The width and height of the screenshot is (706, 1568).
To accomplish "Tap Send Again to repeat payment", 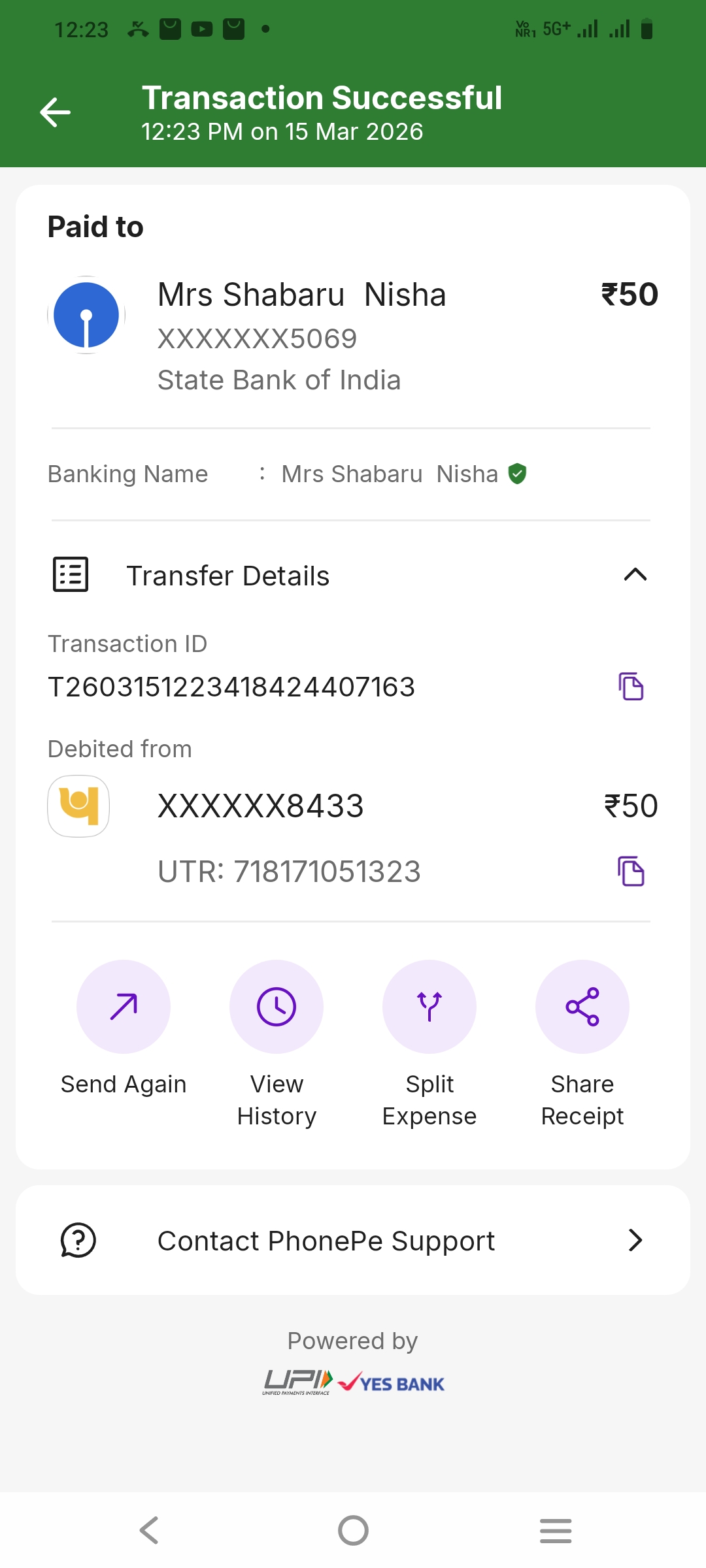I will 124,1007.
